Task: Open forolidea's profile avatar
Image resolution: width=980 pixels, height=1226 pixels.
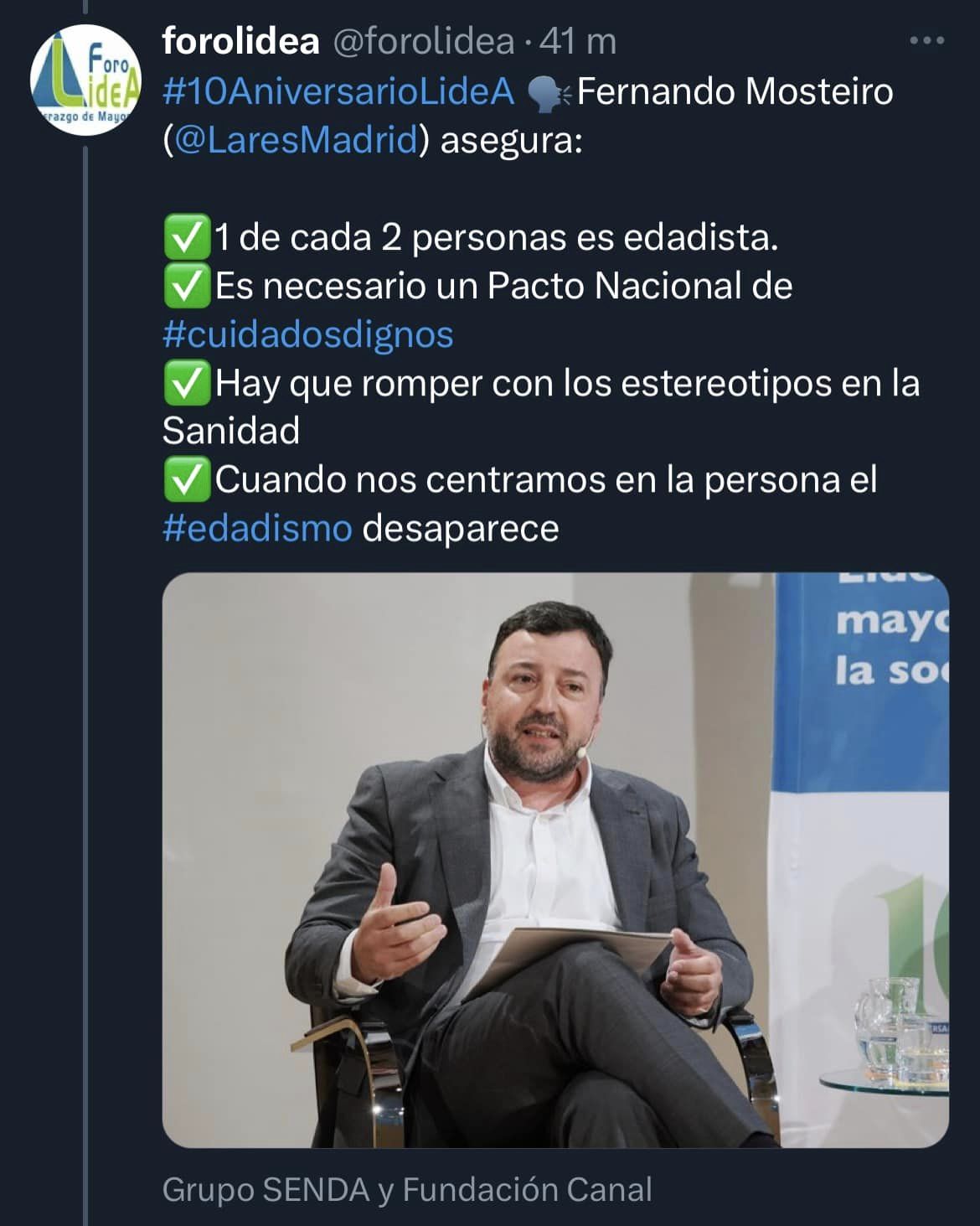Action: [x=82, y=82]
